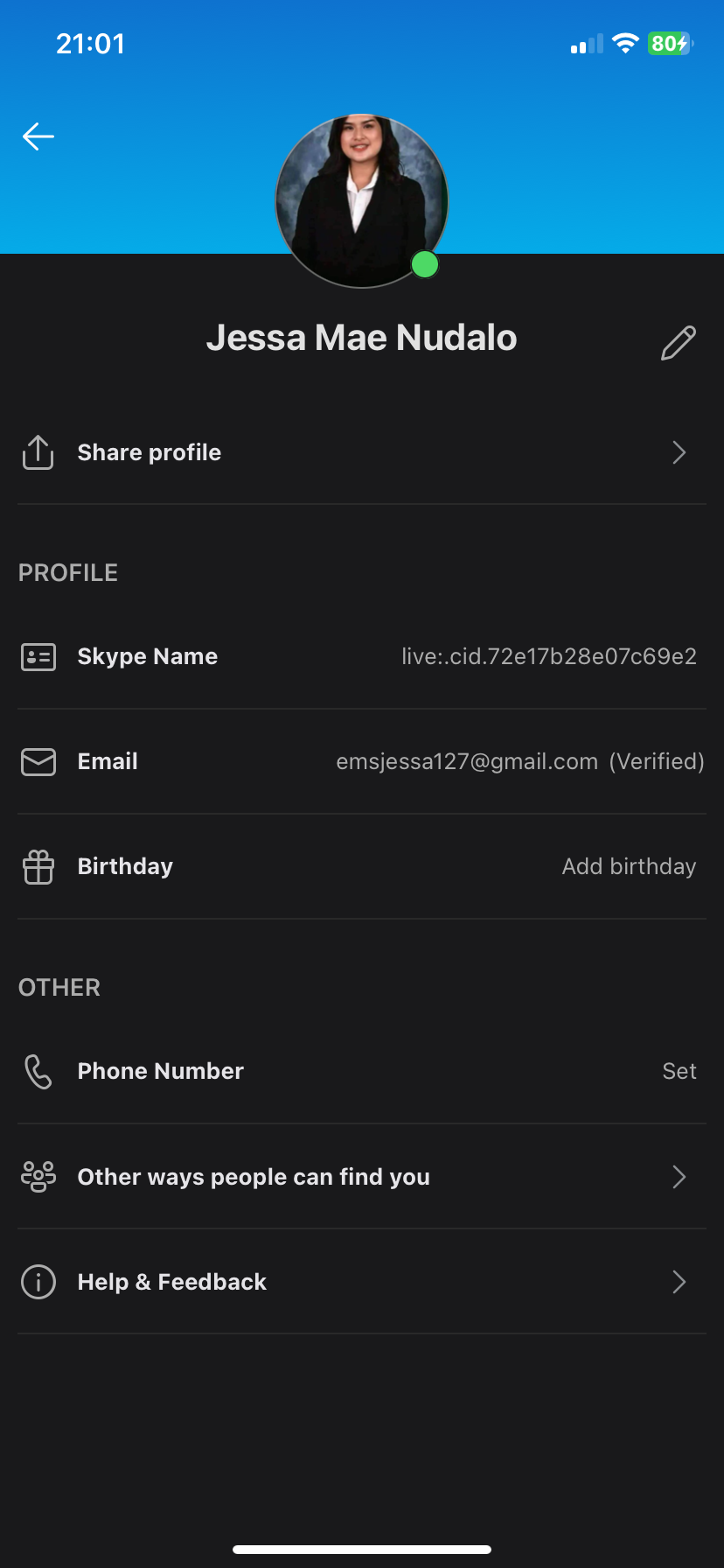The image size is (724, 1568).
Task: Select the Skype Name row
Action: coord(362,656)
